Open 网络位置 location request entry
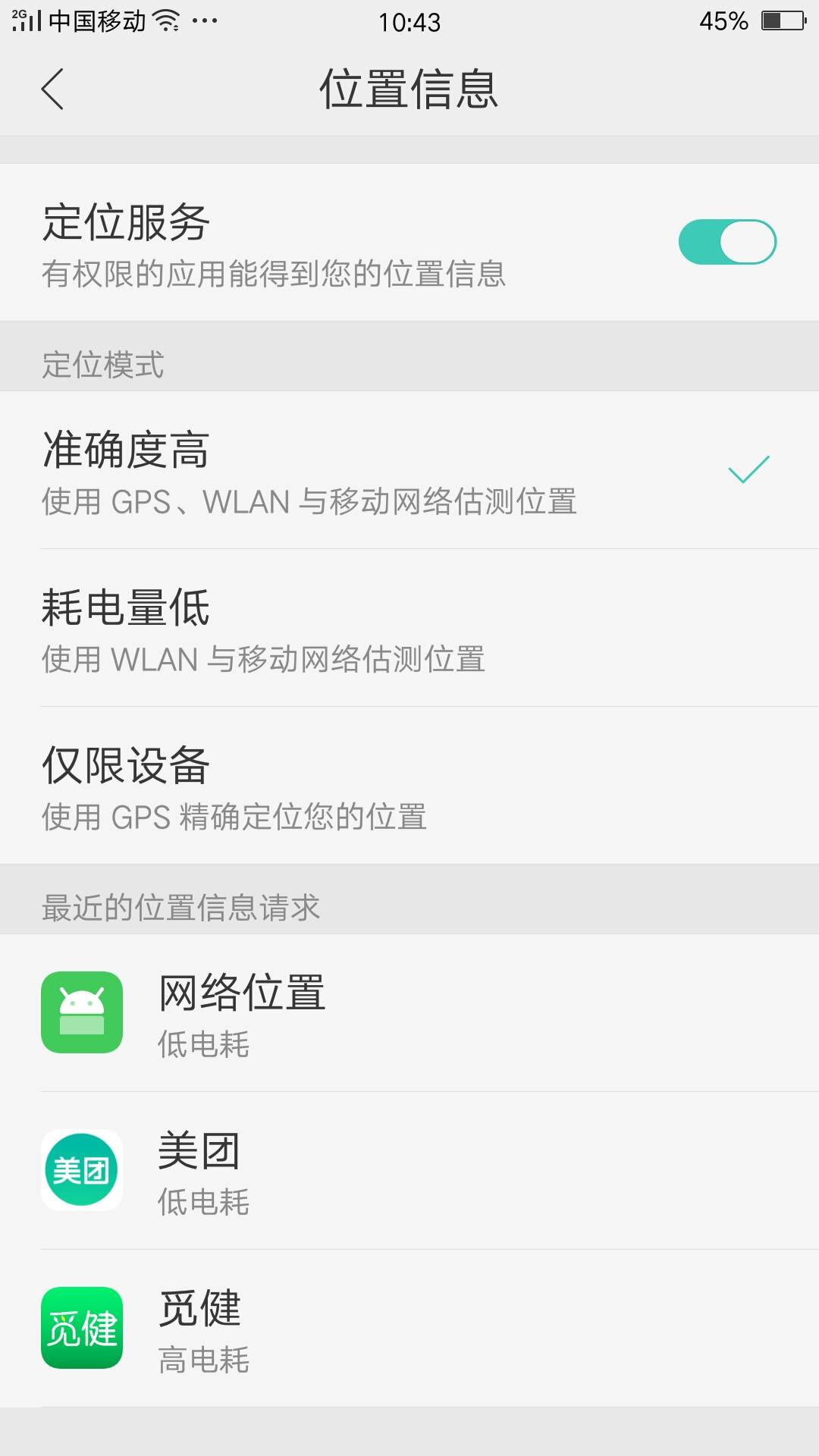This screenshot has height=1456, width=819. (x=409, y=1013)
